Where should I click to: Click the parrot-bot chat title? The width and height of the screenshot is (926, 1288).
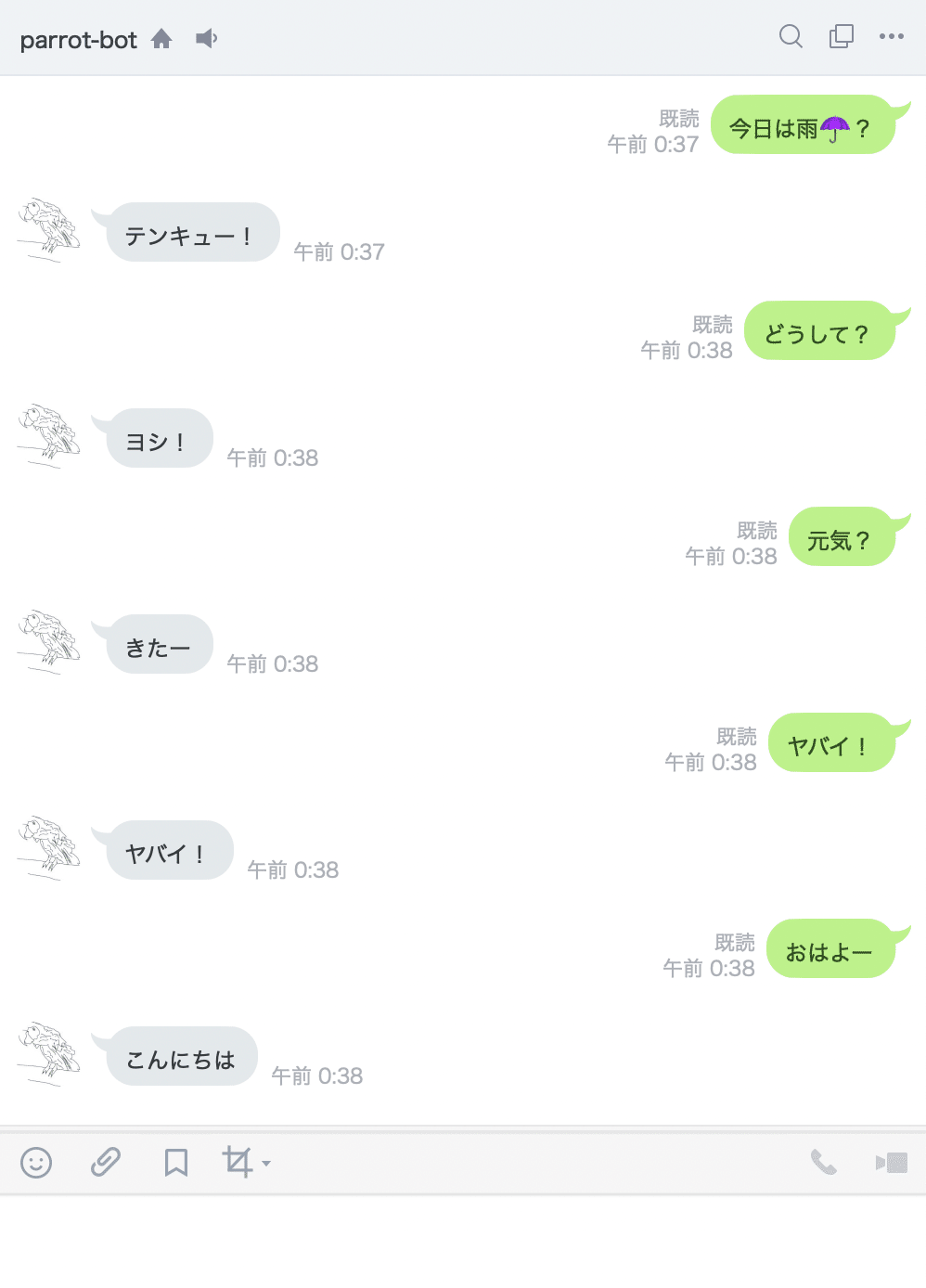(x=78, y=40)
